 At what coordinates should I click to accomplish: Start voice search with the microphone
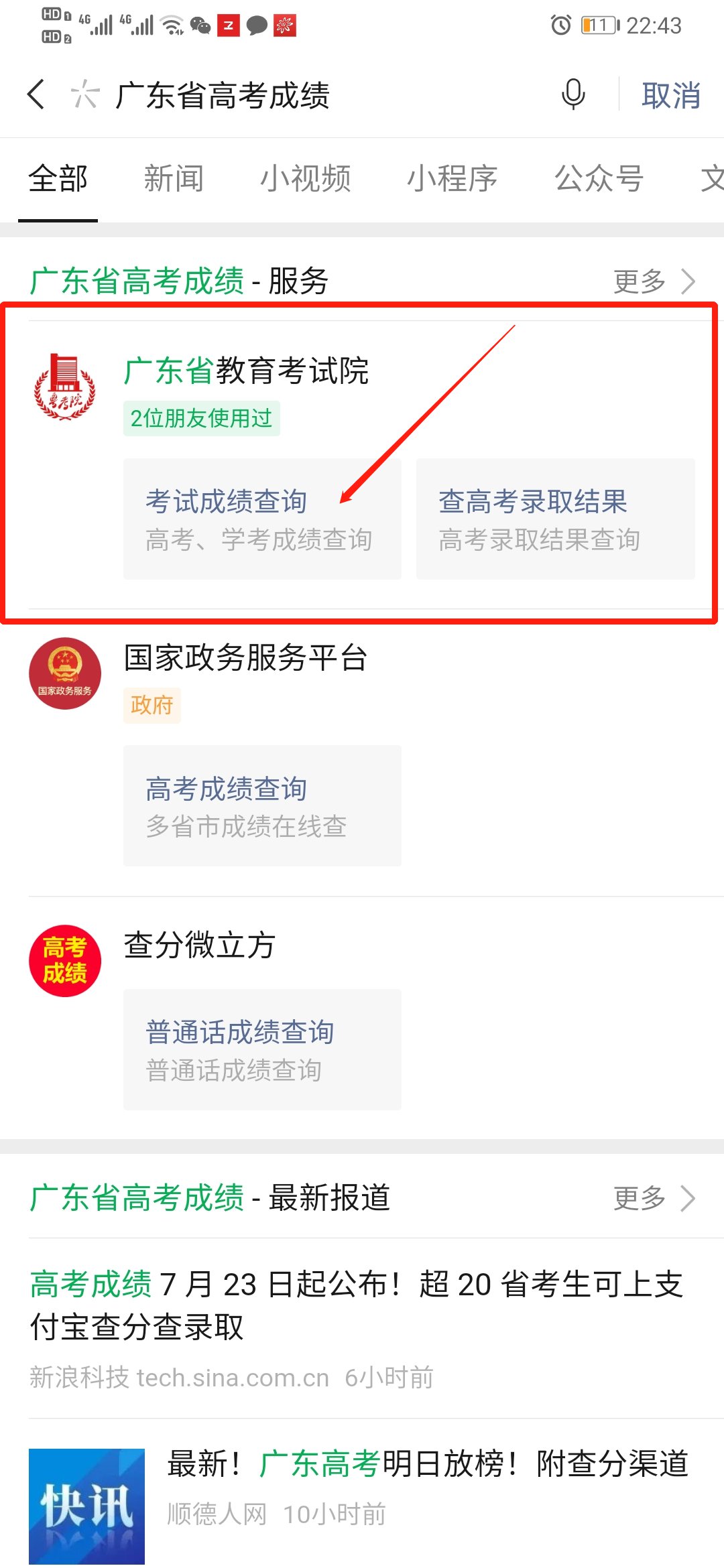pos(573,94)
